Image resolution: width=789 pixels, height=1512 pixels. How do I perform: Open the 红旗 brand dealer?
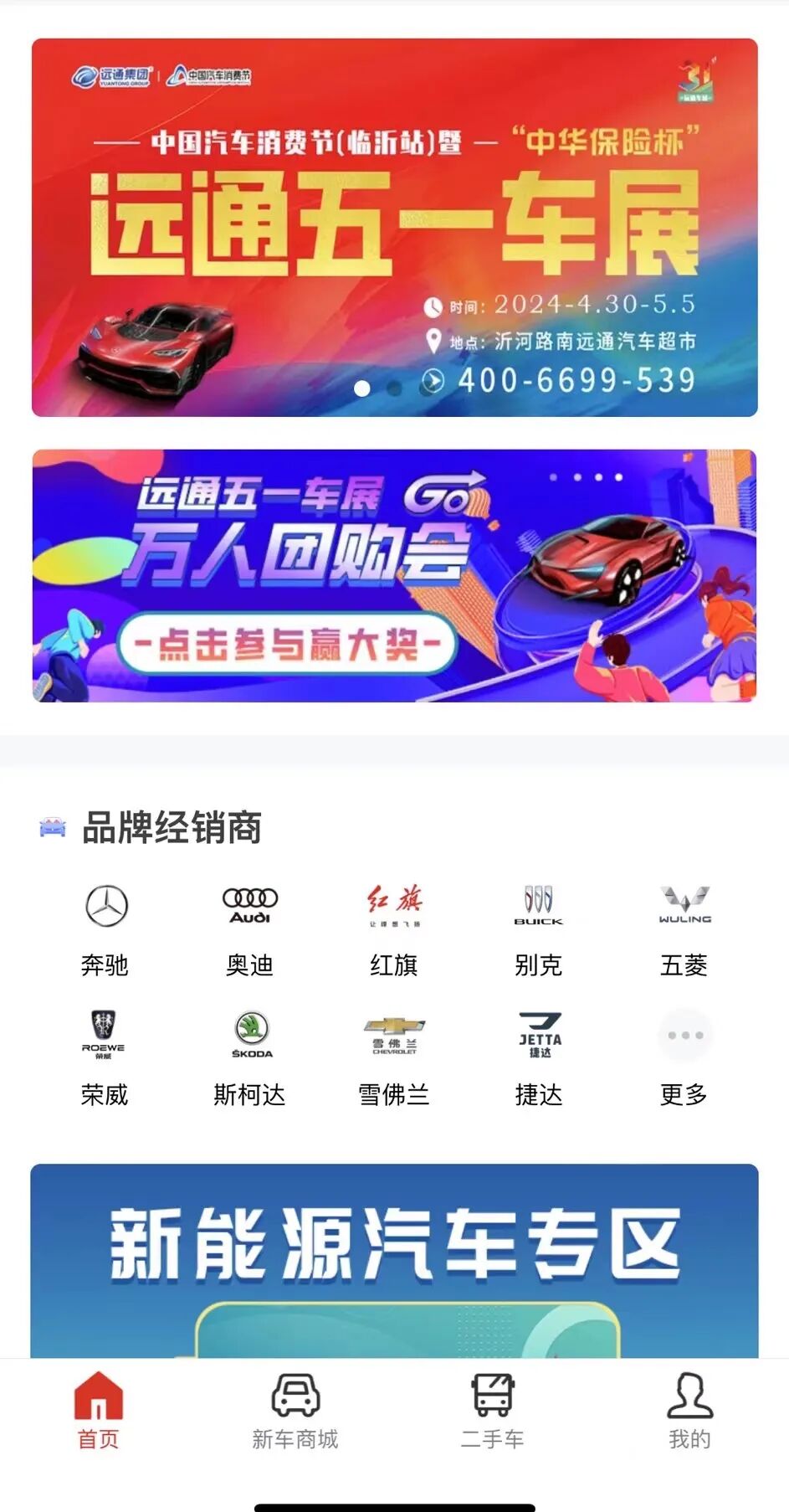(x=394, y=928)
